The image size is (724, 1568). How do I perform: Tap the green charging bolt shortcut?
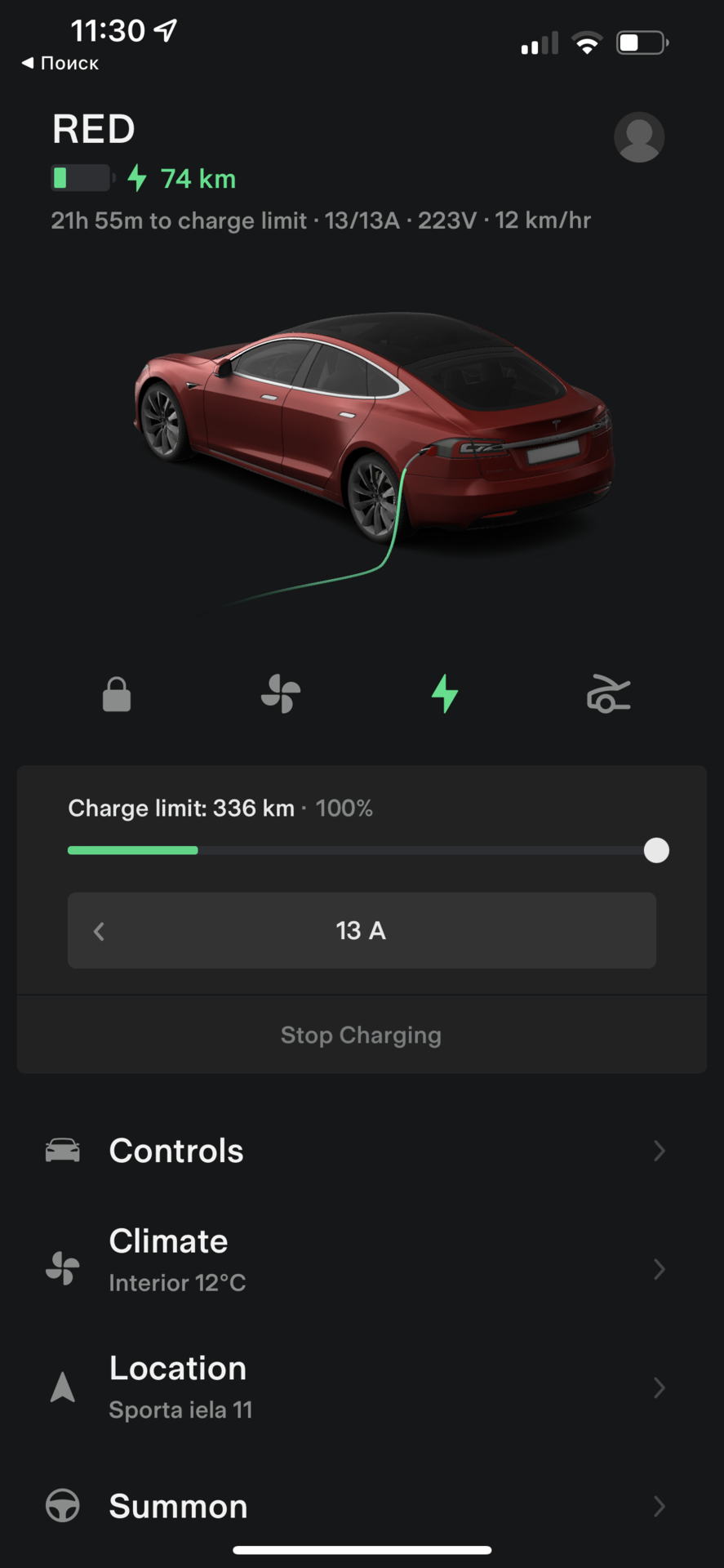444,694
